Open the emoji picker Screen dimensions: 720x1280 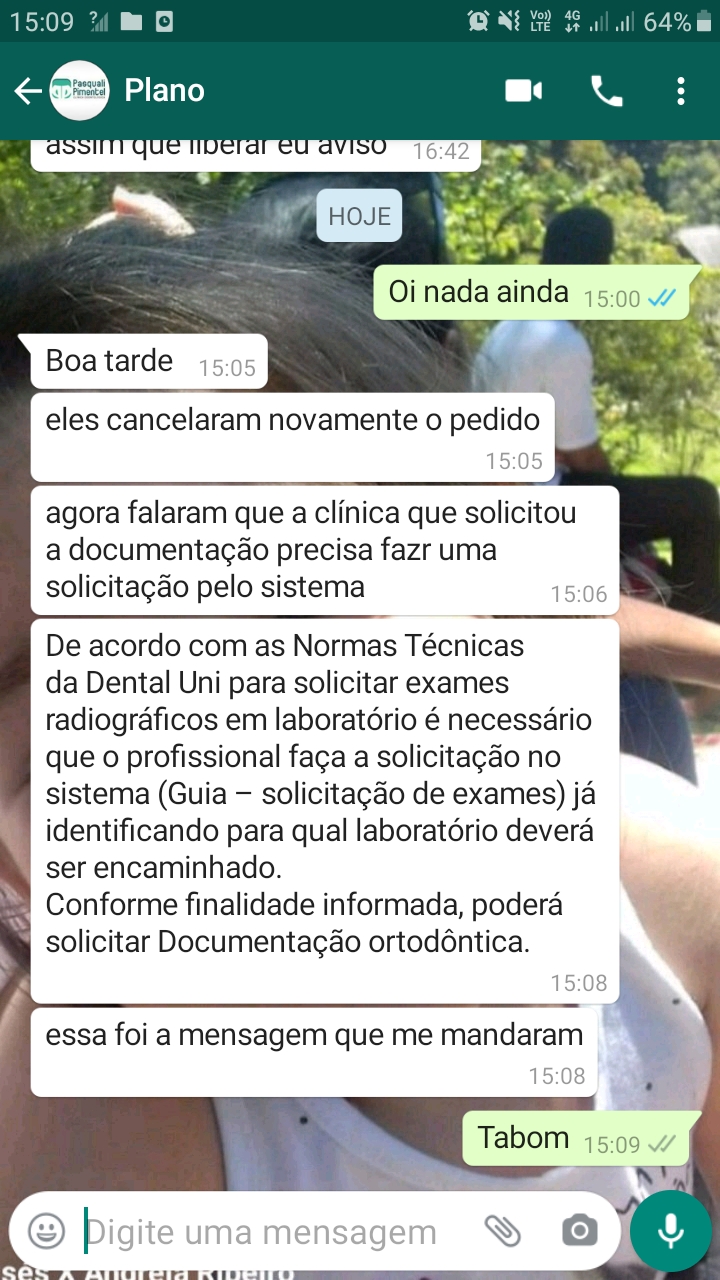coord(46,1231)
